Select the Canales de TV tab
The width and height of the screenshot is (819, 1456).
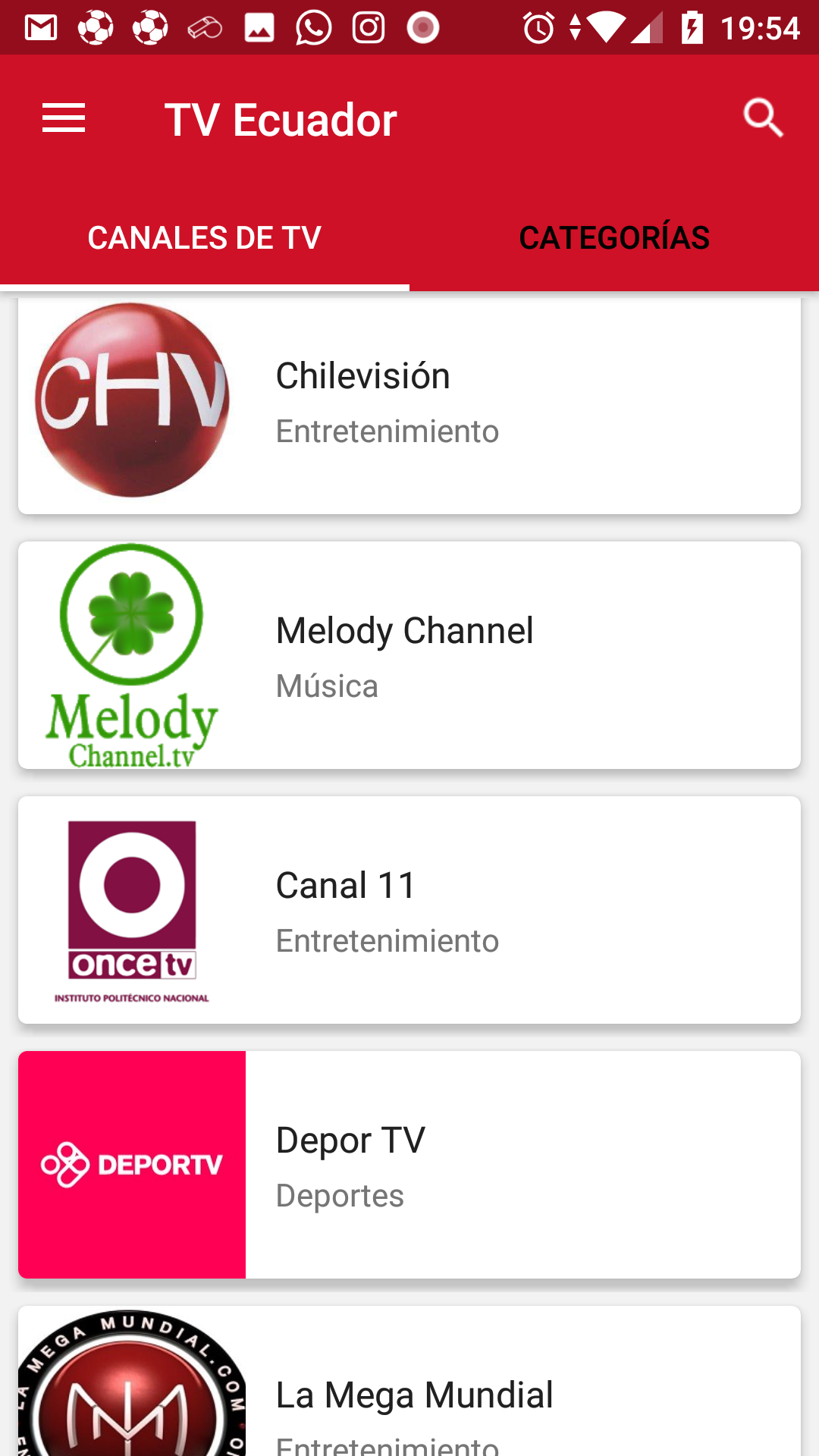pyautogui.click(x=204, y=238)
